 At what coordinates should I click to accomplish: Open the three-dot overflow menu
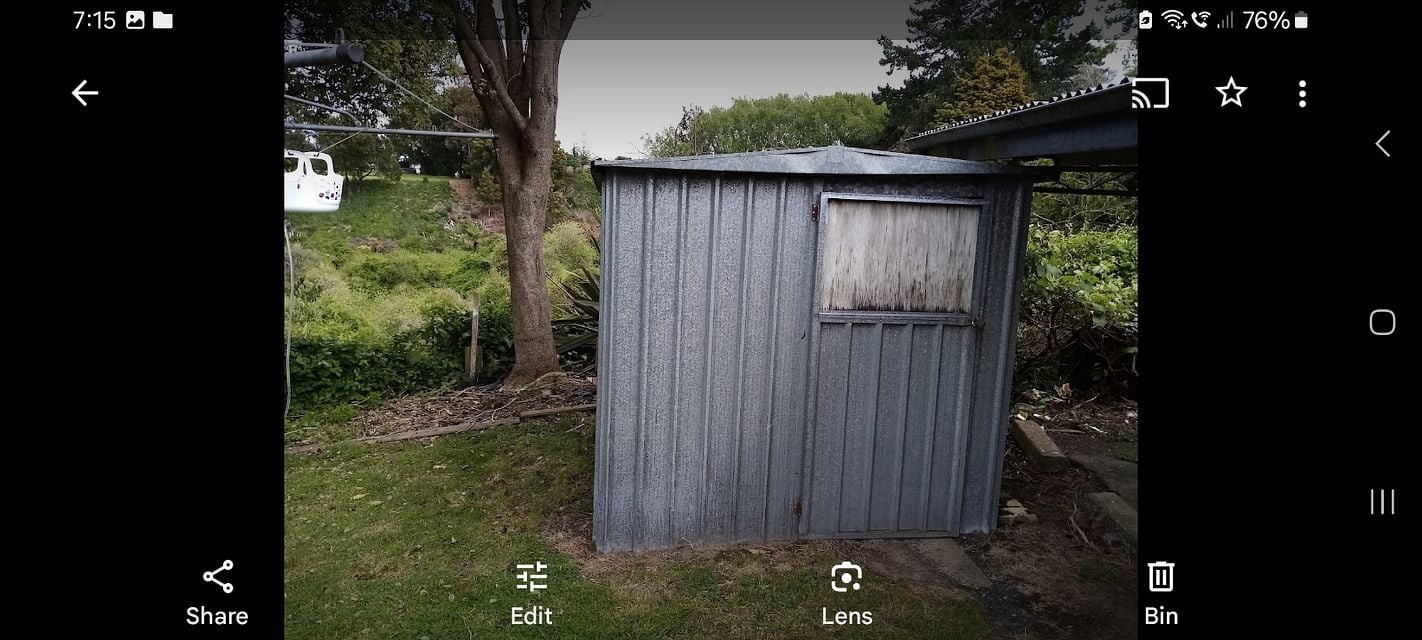point(1301,94)
